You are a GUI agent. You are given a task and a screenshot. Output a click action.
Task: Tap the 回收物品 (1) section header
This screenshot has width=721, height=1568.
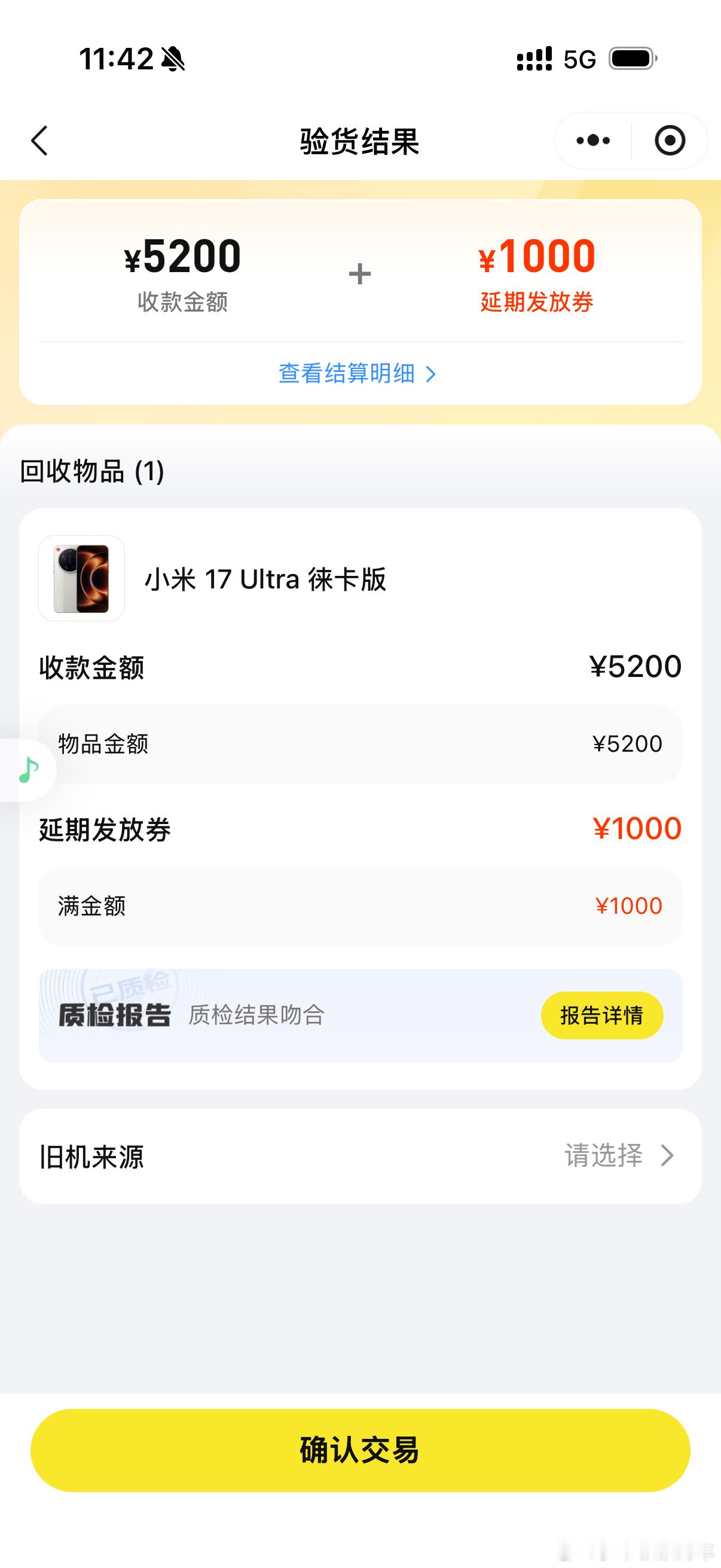click(91, 470)
